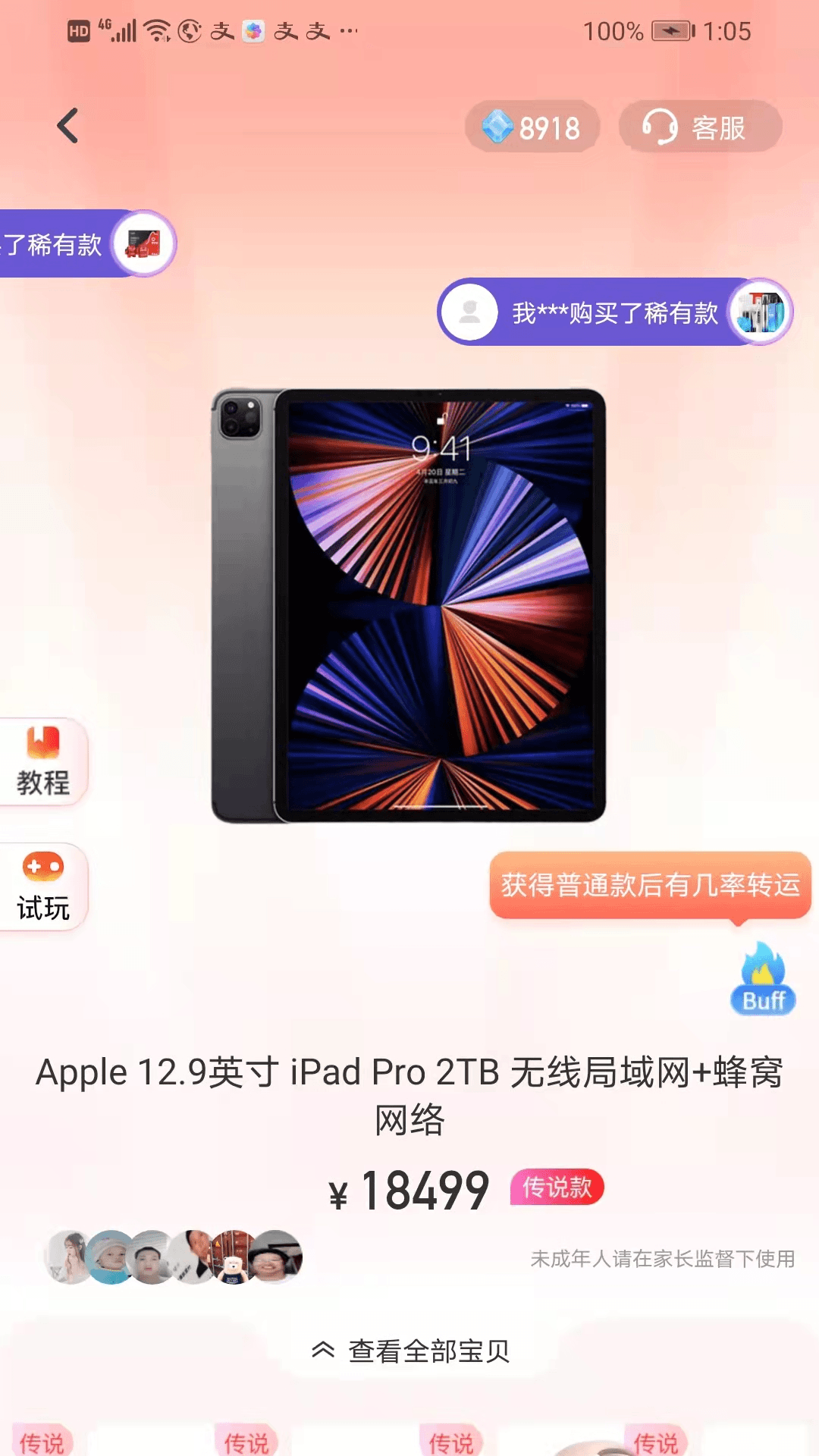Go back using the top-left arrow

67,126
